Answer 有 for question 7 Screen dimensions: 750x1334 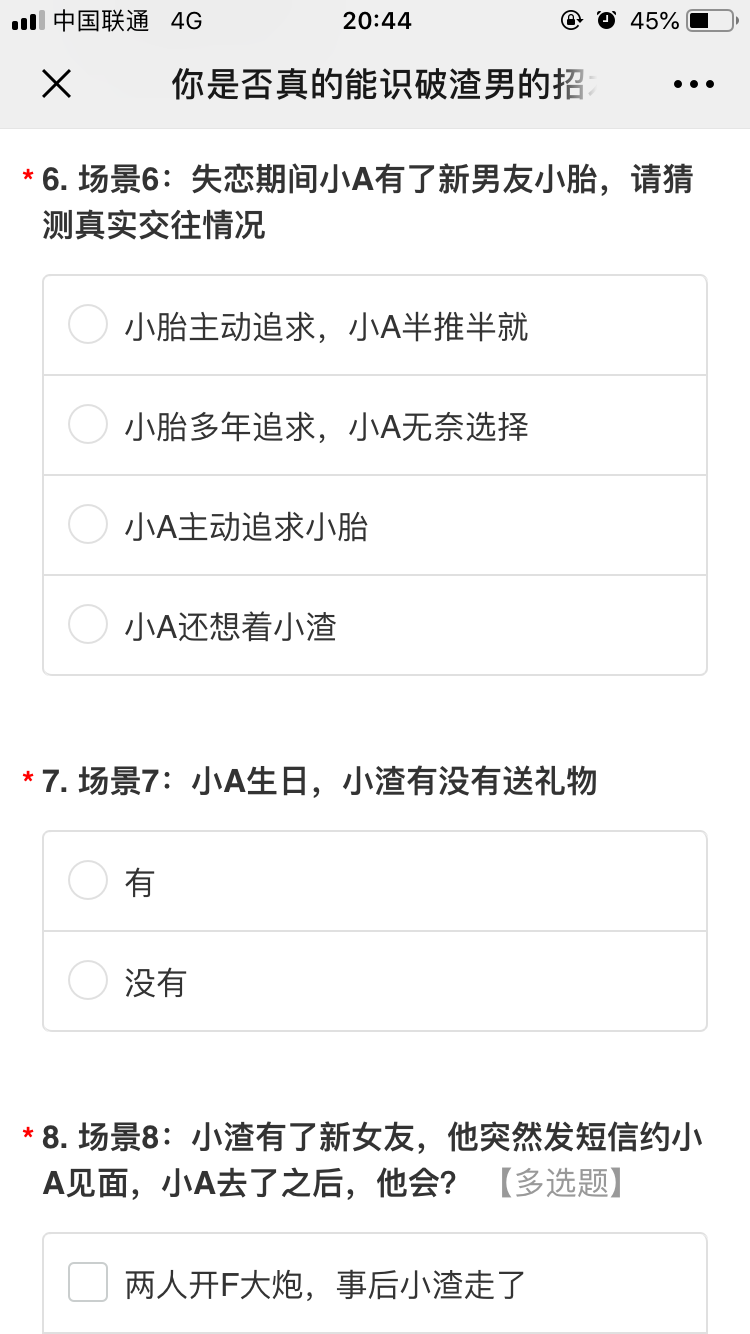pos(375,881)
